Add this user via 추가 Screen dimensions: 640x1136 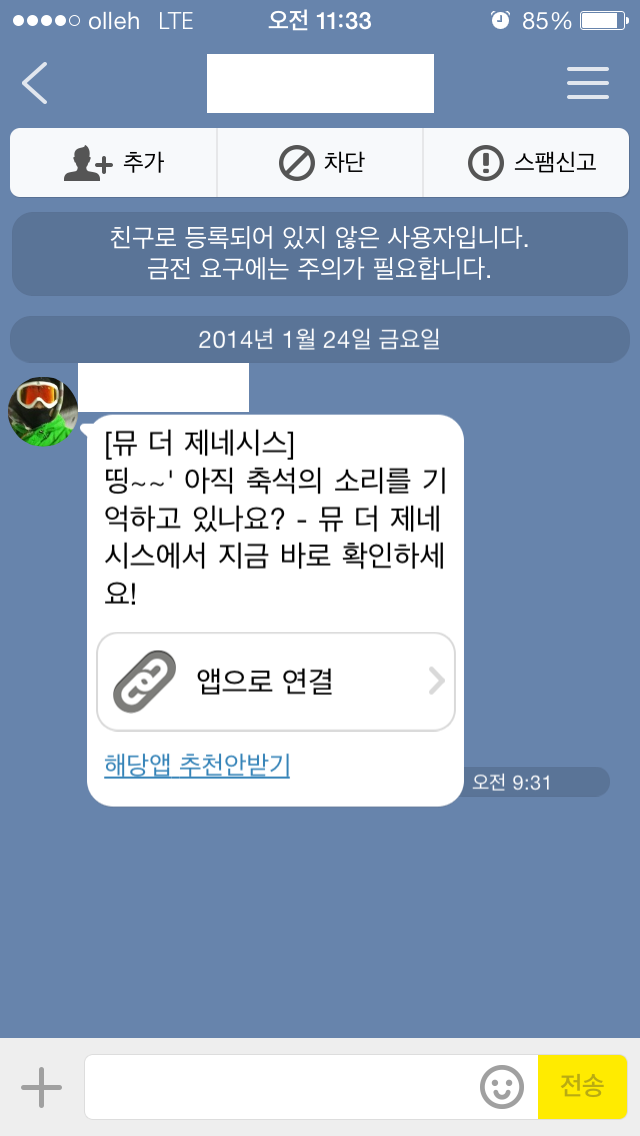114,162
